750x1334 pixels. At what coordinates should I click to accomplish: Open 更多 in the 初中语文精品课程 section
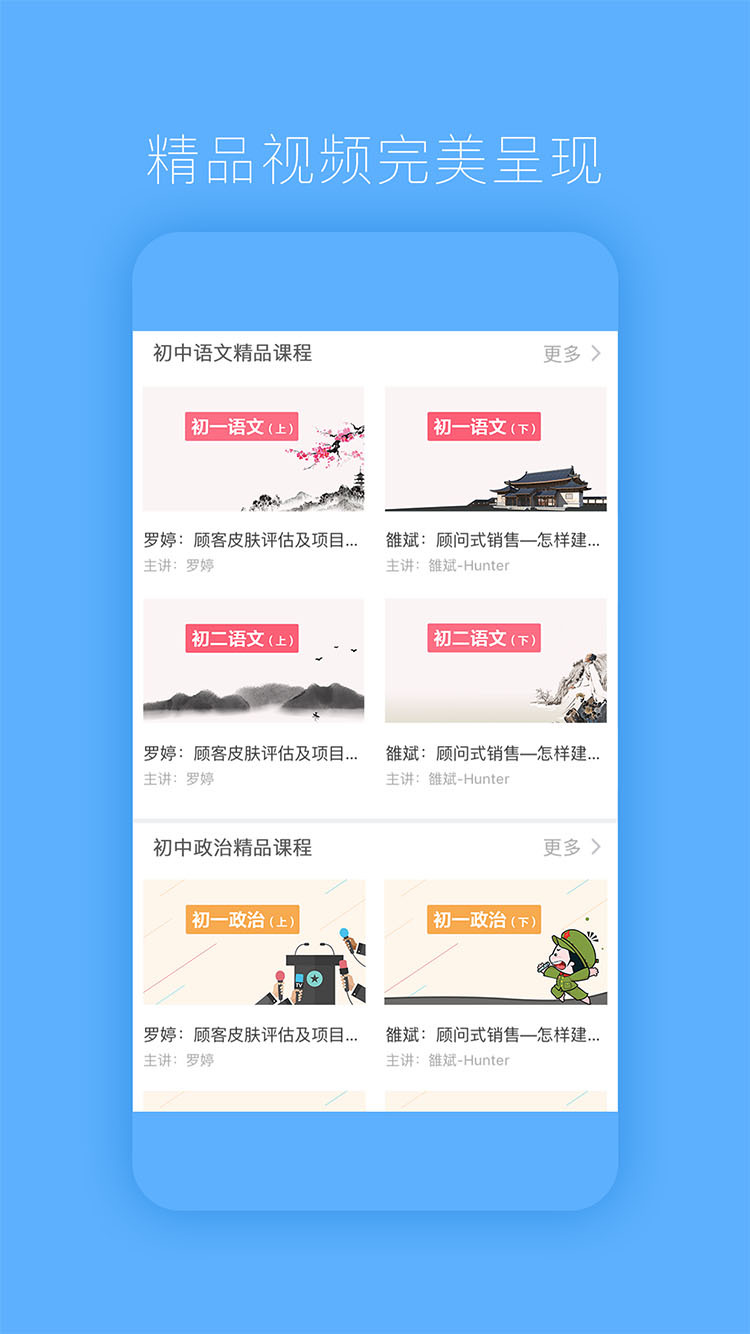click(x=563, y=352)
